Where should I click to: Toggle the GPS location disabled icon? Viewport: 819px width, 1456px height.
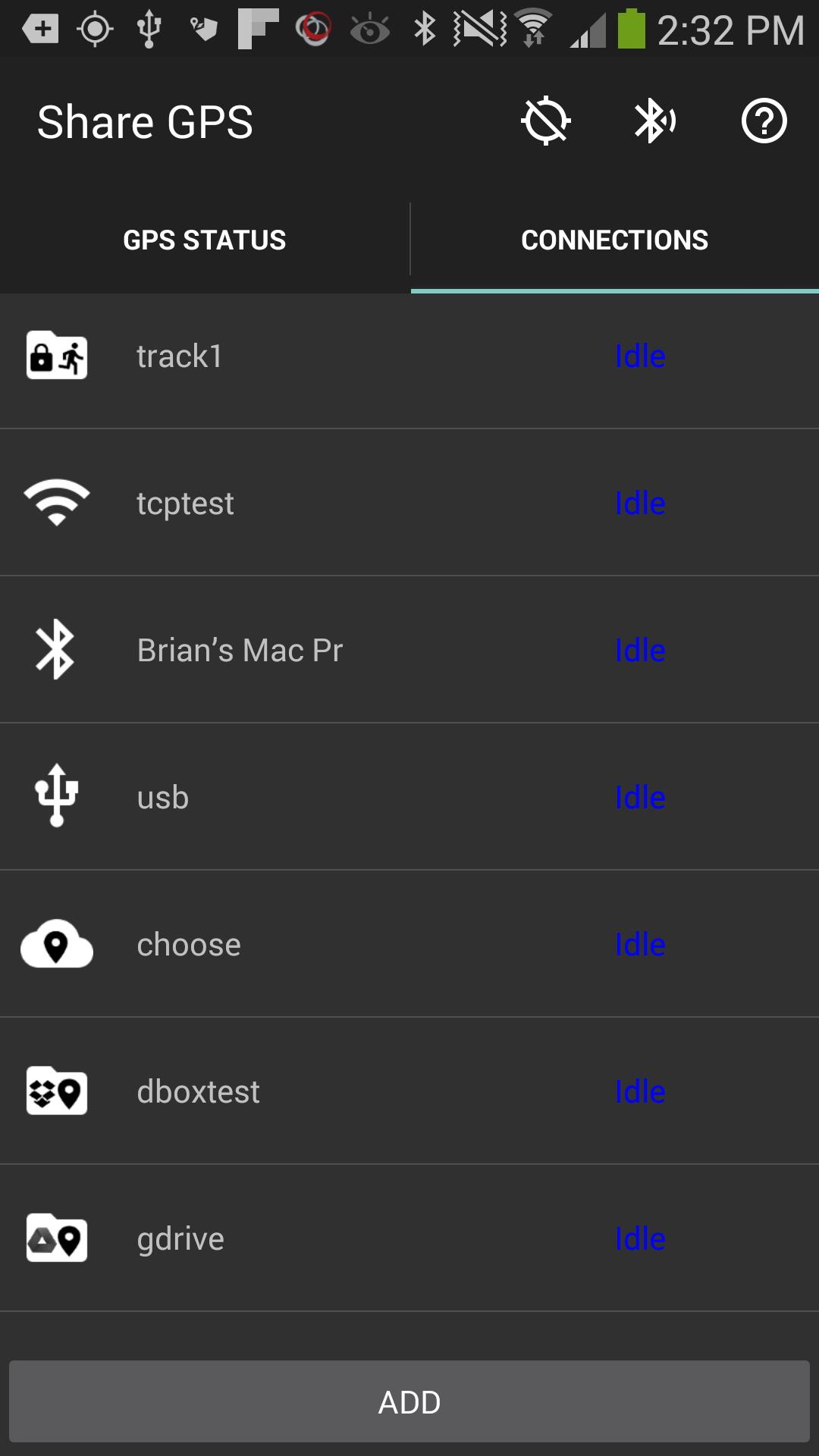[545, 121]
